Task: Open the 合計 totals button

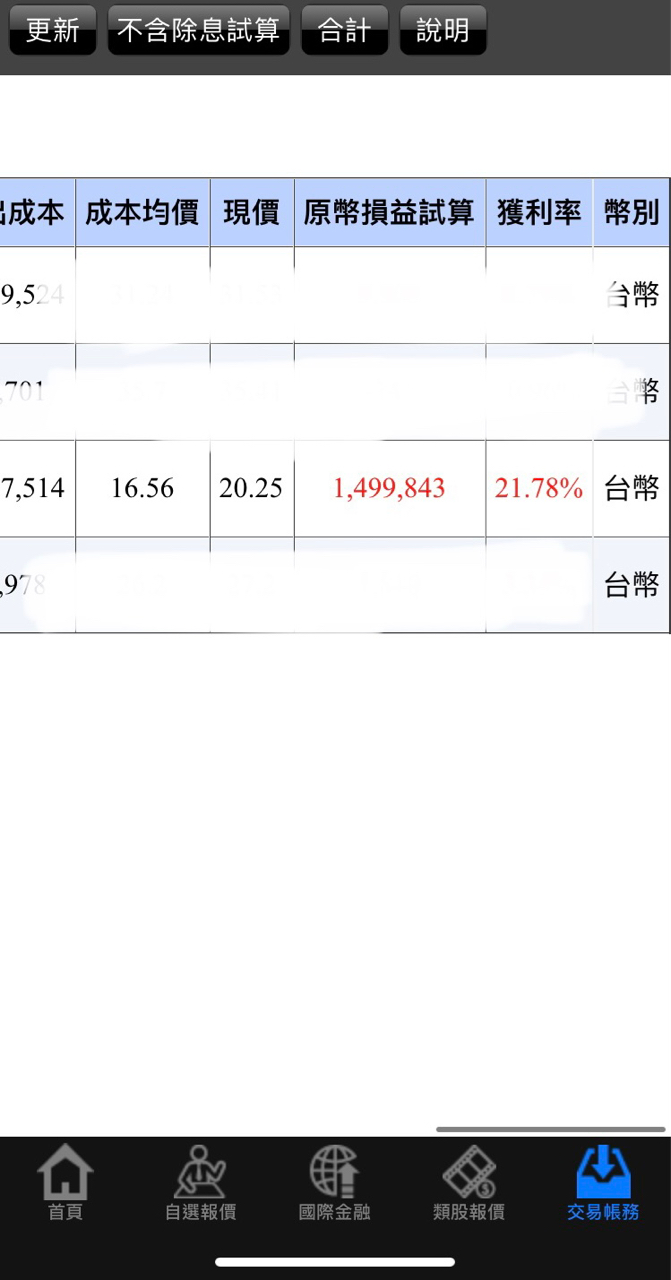Action: coord(344,30)
